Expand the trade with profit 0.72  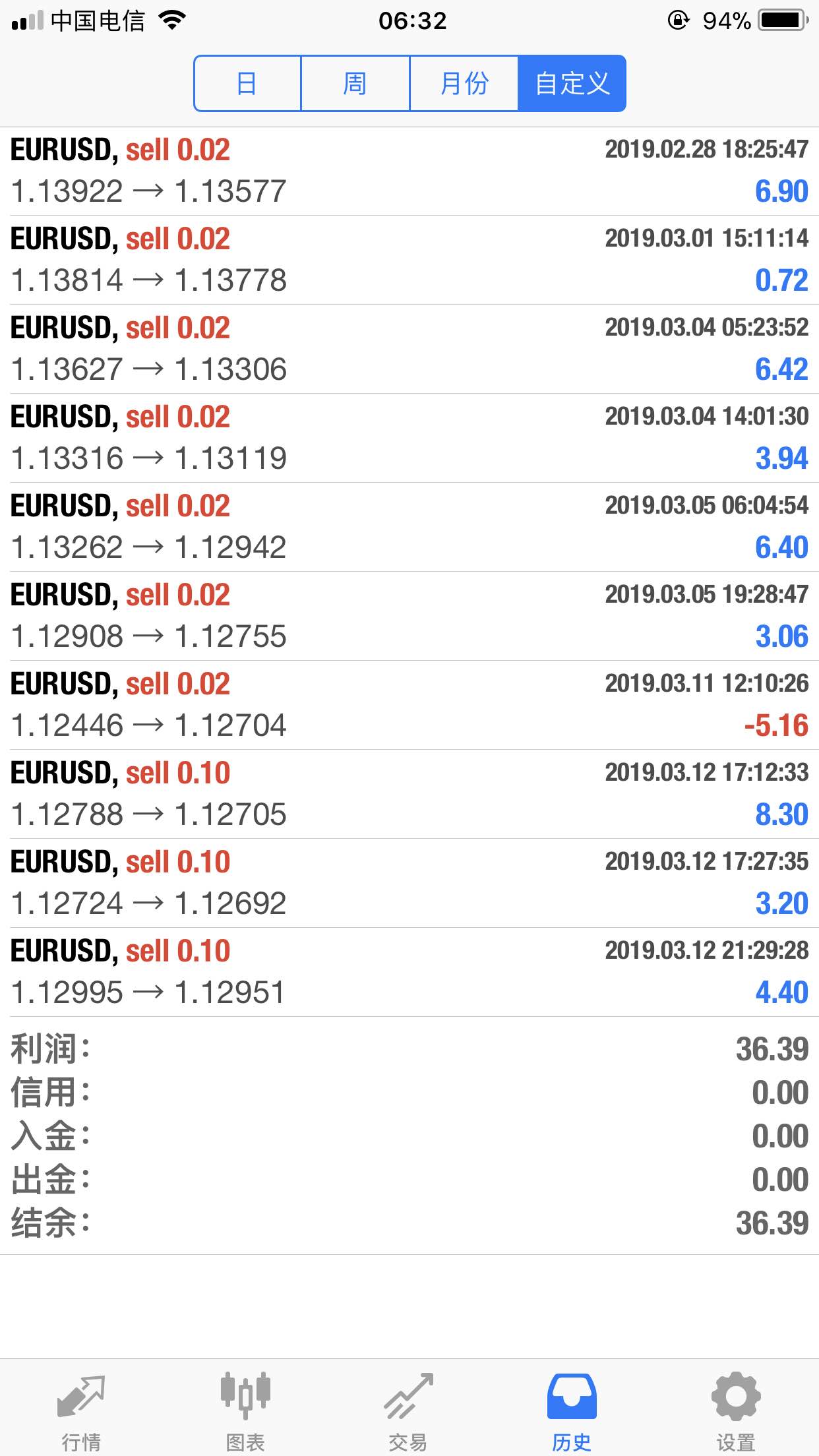click(409, 260)
